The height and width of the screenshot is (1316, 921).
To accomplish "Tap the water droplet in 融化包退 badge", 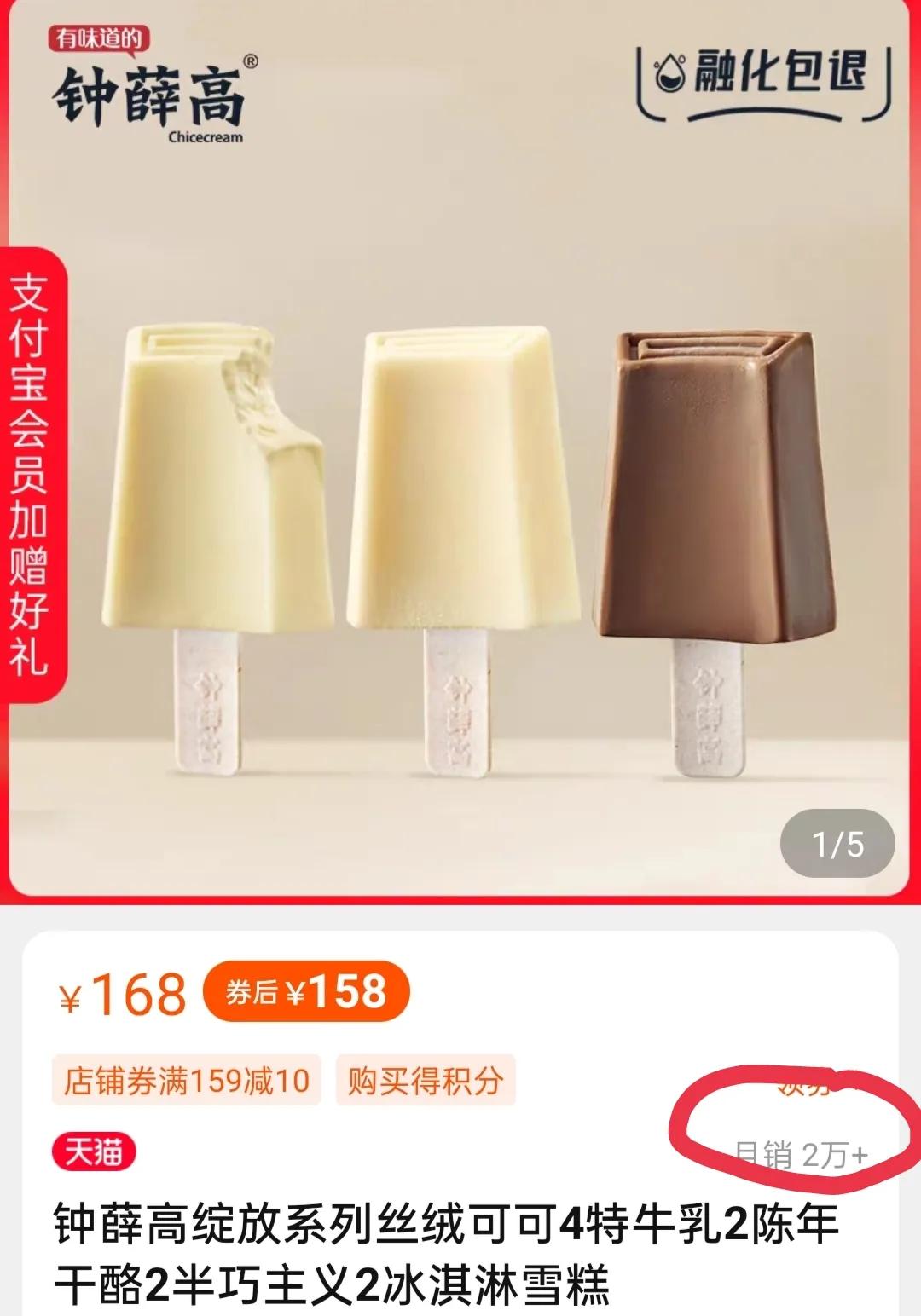I will click(670, 72).
